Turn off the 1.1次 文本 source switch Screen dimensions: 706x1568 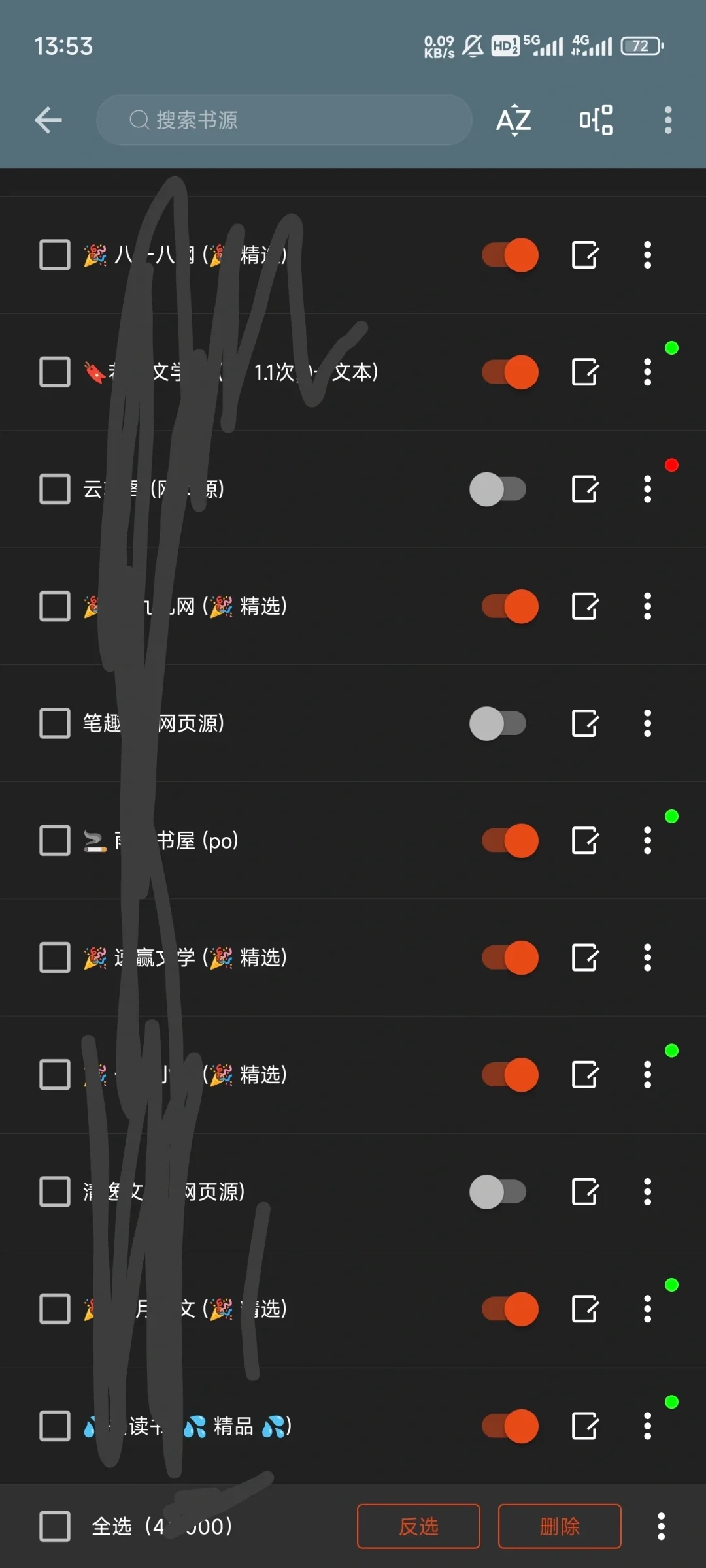pyautogui.click(x=510, y=372)
